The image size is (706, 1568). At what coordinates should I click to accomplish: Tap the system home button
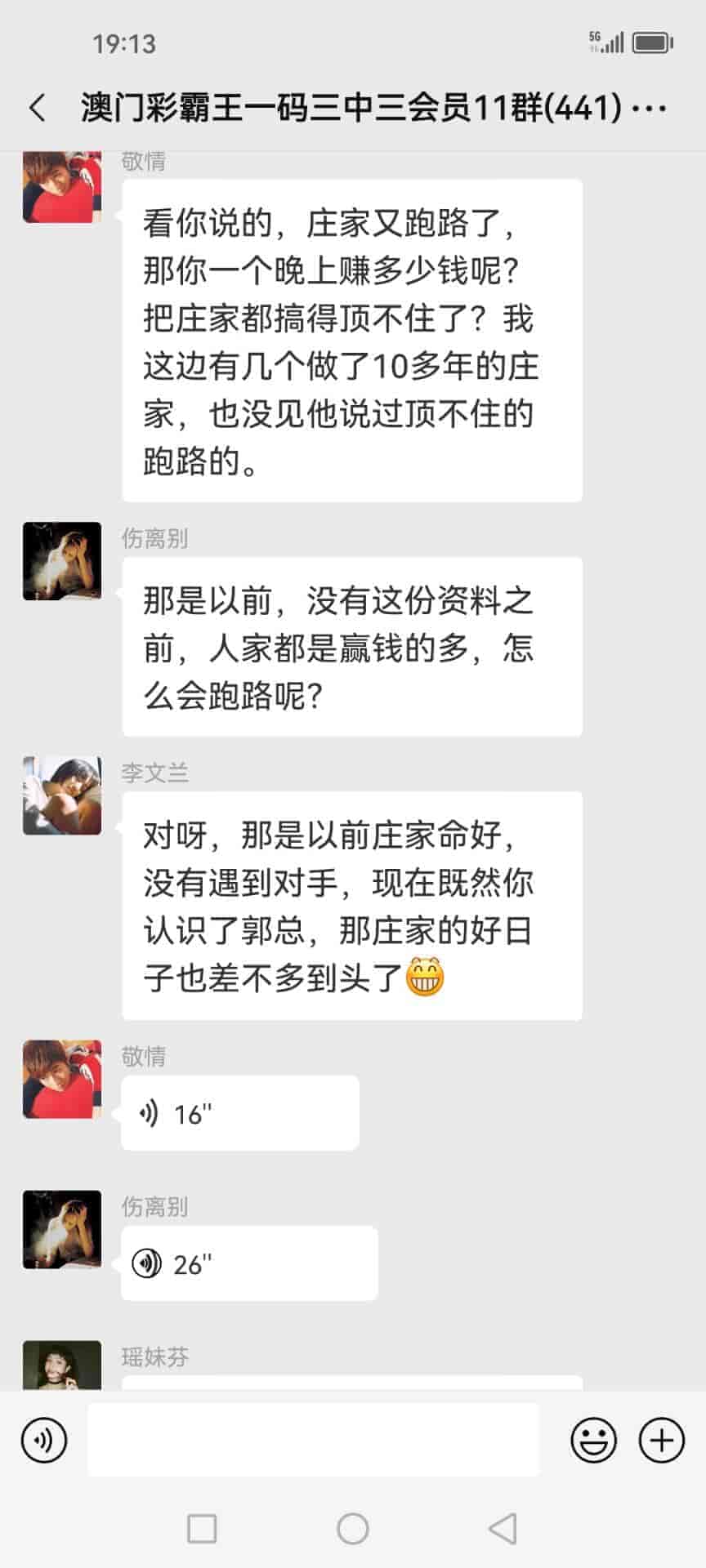click(353, 1528)
